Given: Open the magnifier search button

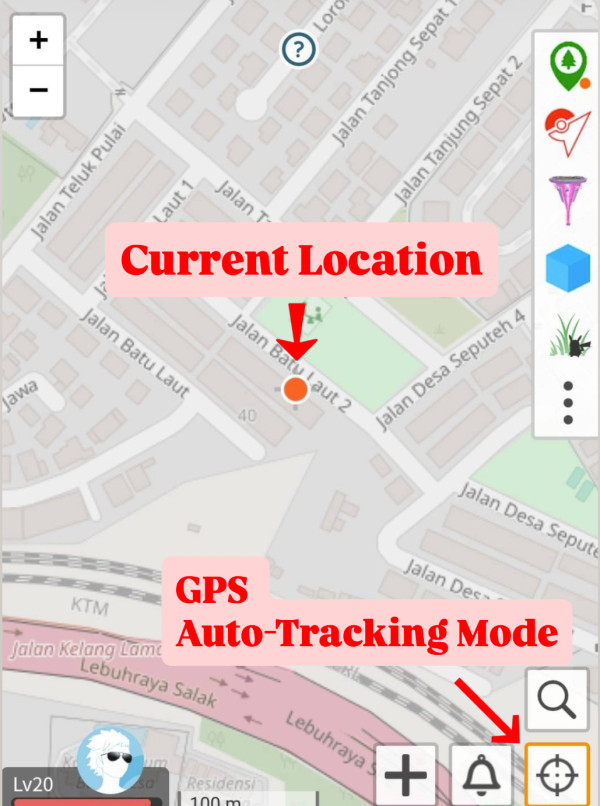Looking at the screenshot, I should [x=556, y=701].
